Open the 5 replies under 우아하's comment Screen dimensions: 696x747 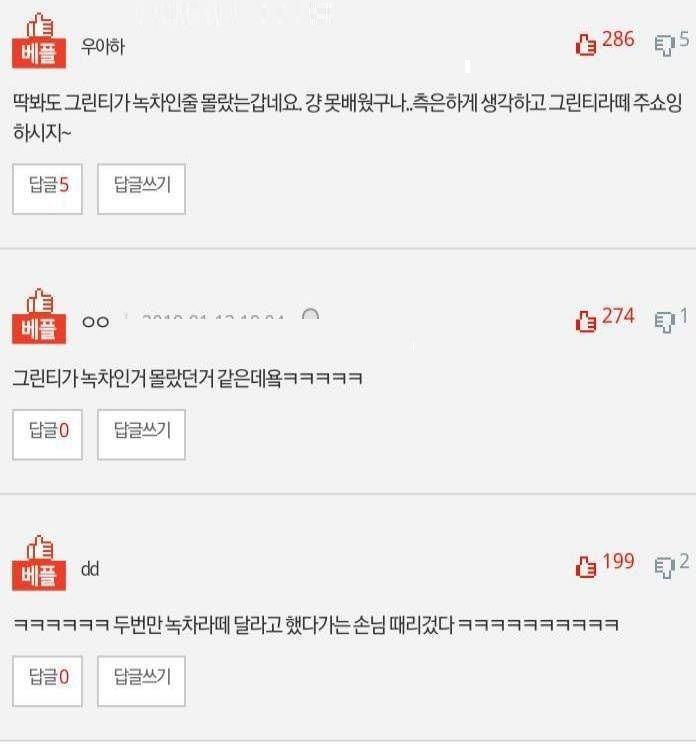[48, 187]
